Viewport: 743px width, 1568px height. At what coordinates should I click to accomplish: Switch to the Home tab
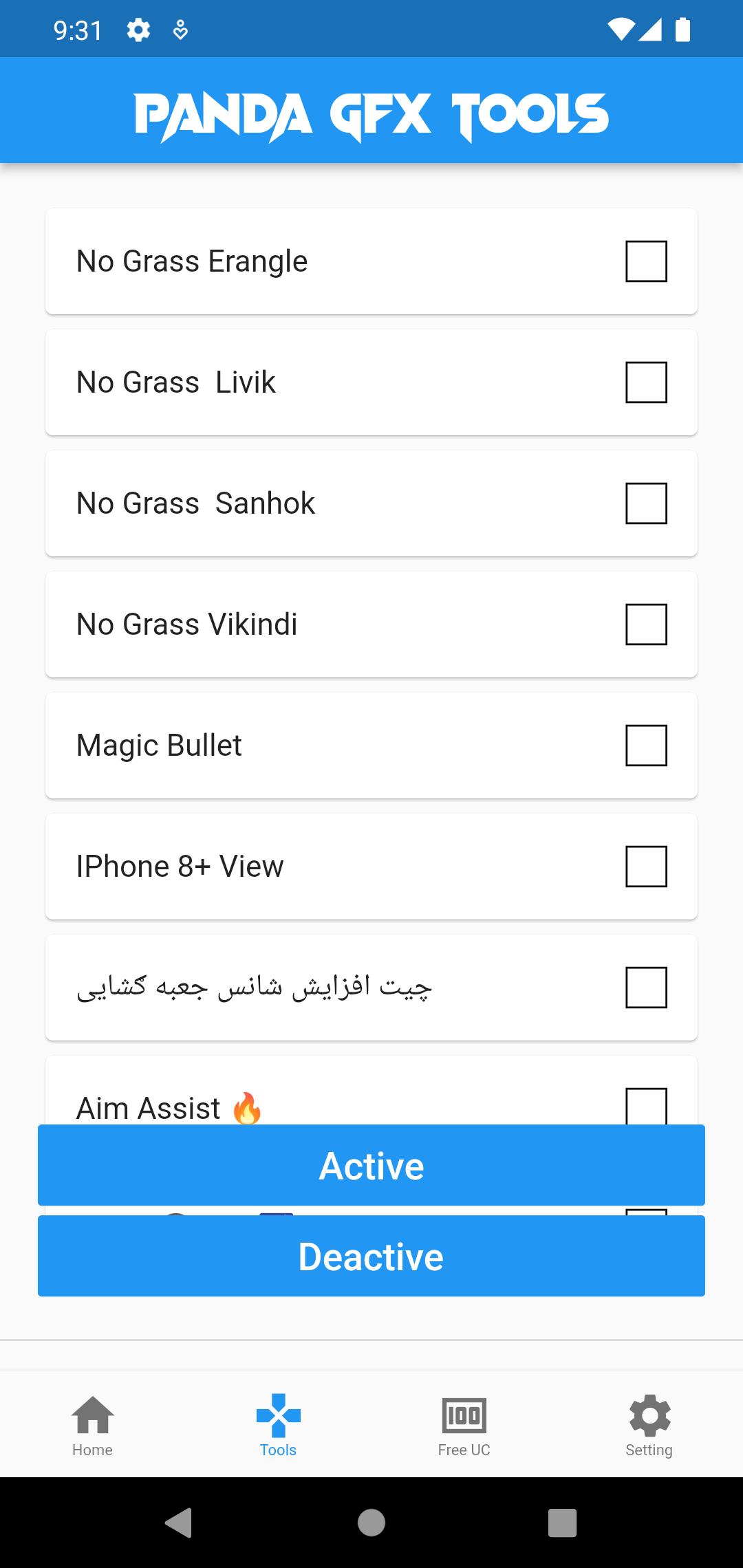point(93,1426)
